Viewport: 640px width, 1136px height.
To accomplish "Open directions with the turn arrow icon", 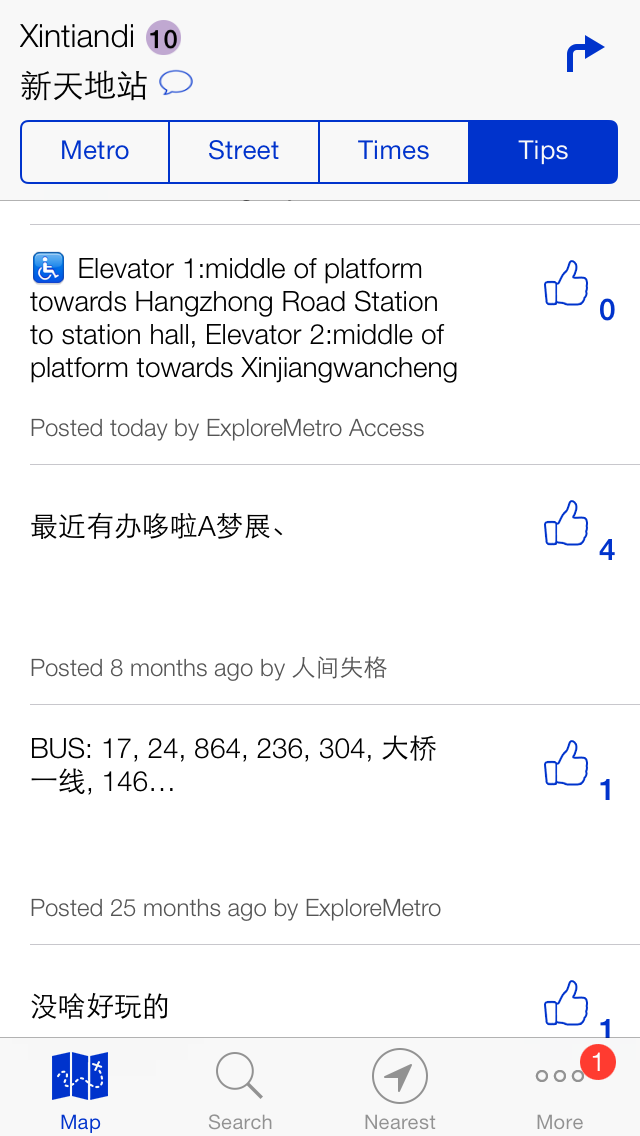I will tap(585, 54).
